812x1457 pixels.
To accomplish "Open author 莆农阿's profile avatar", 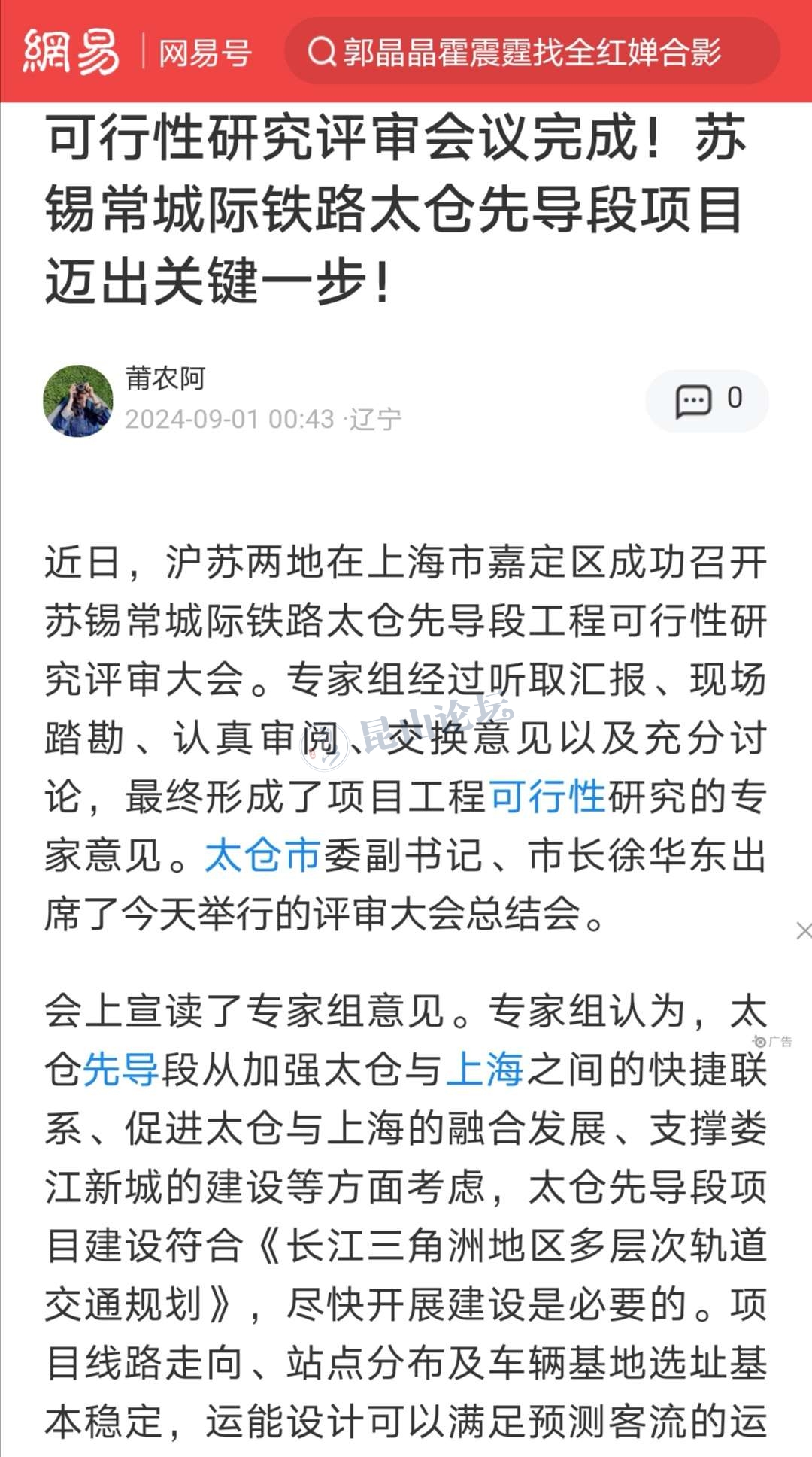I will point(78,400).
